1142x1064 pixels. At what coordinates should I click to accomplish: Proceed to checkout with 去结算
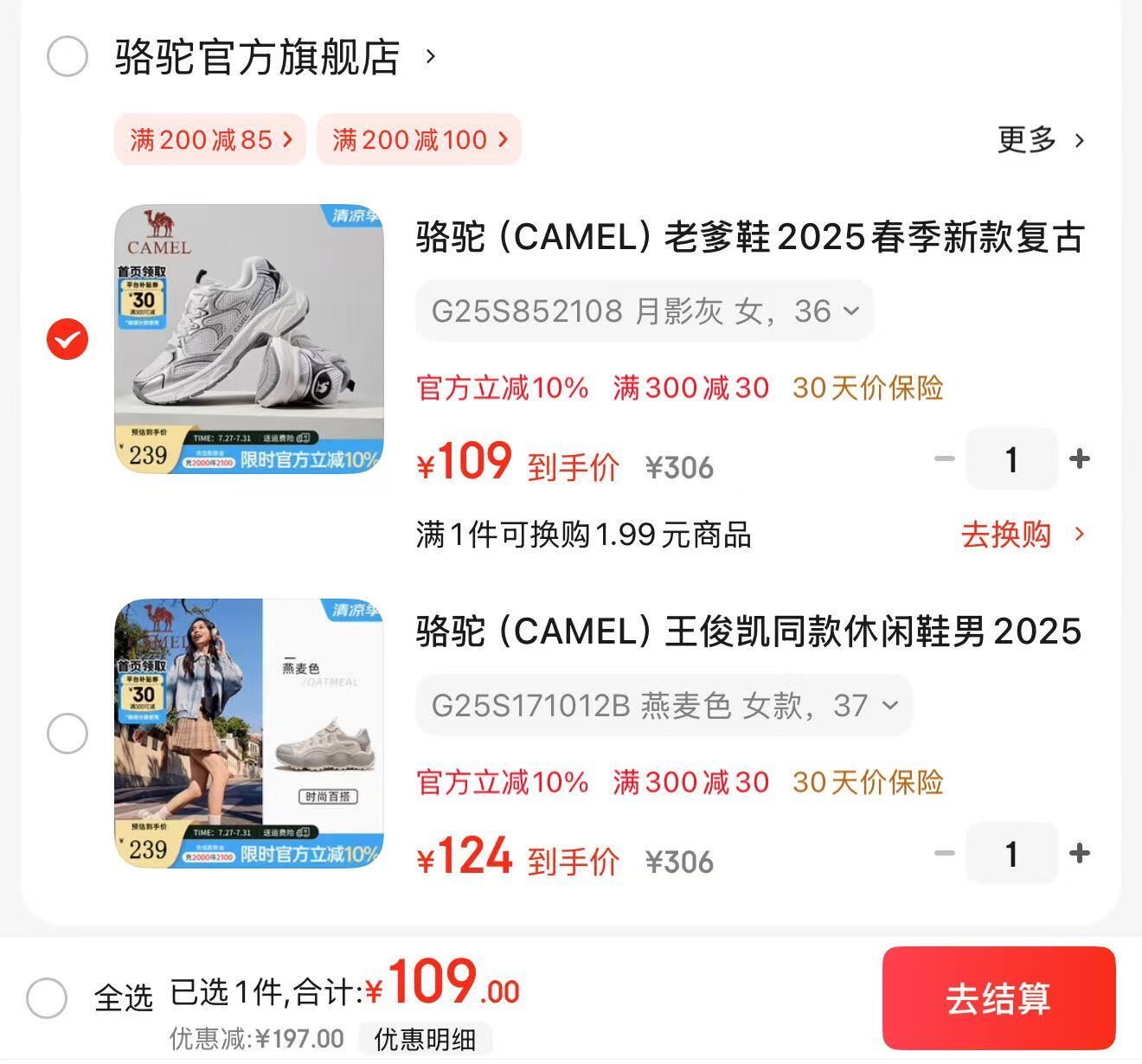(998, 998)
